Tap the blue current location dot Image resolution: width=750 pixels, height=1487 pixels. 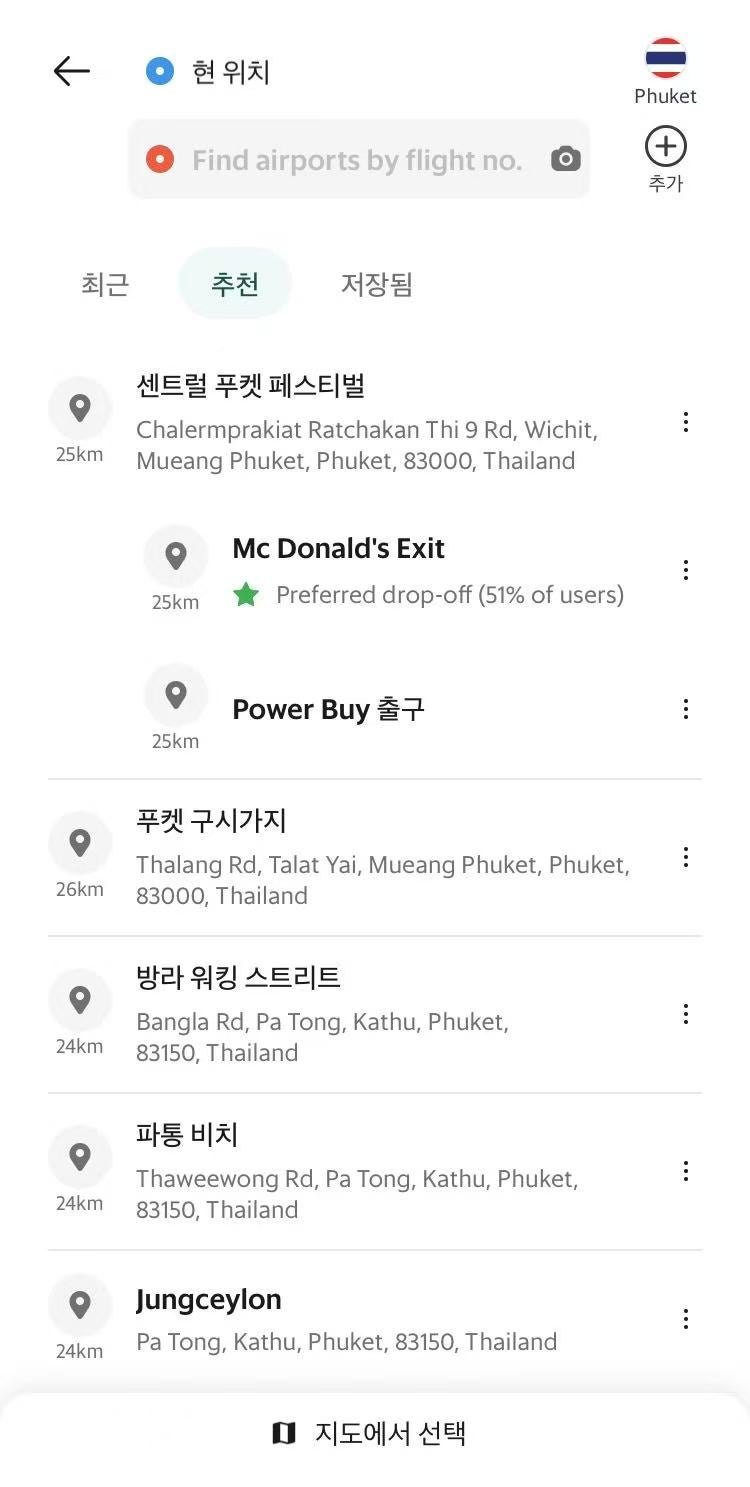[x=157, y=71]
